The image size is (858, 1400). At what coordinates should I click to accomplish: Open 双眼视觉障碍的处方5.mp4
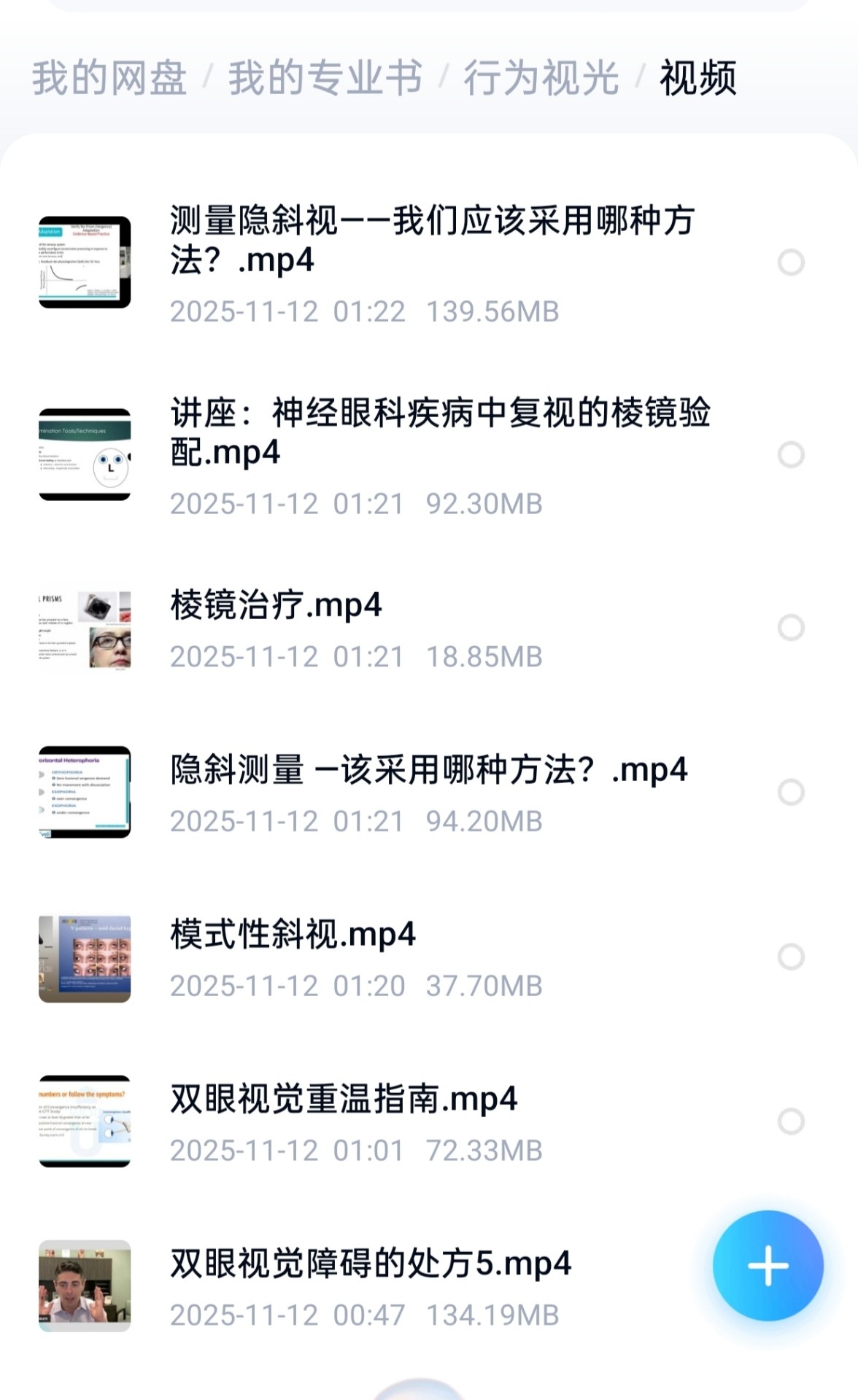(x=370, y=1264)
